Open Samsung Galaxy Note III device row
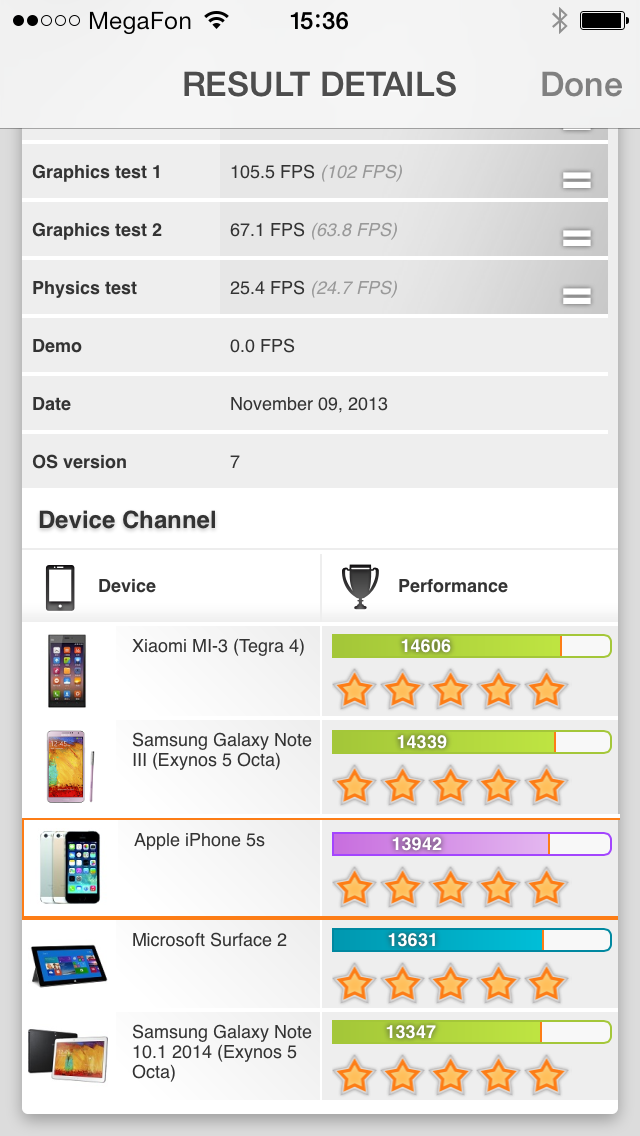This screenshot has width=640, height=1136. click(x=320, y=767)
